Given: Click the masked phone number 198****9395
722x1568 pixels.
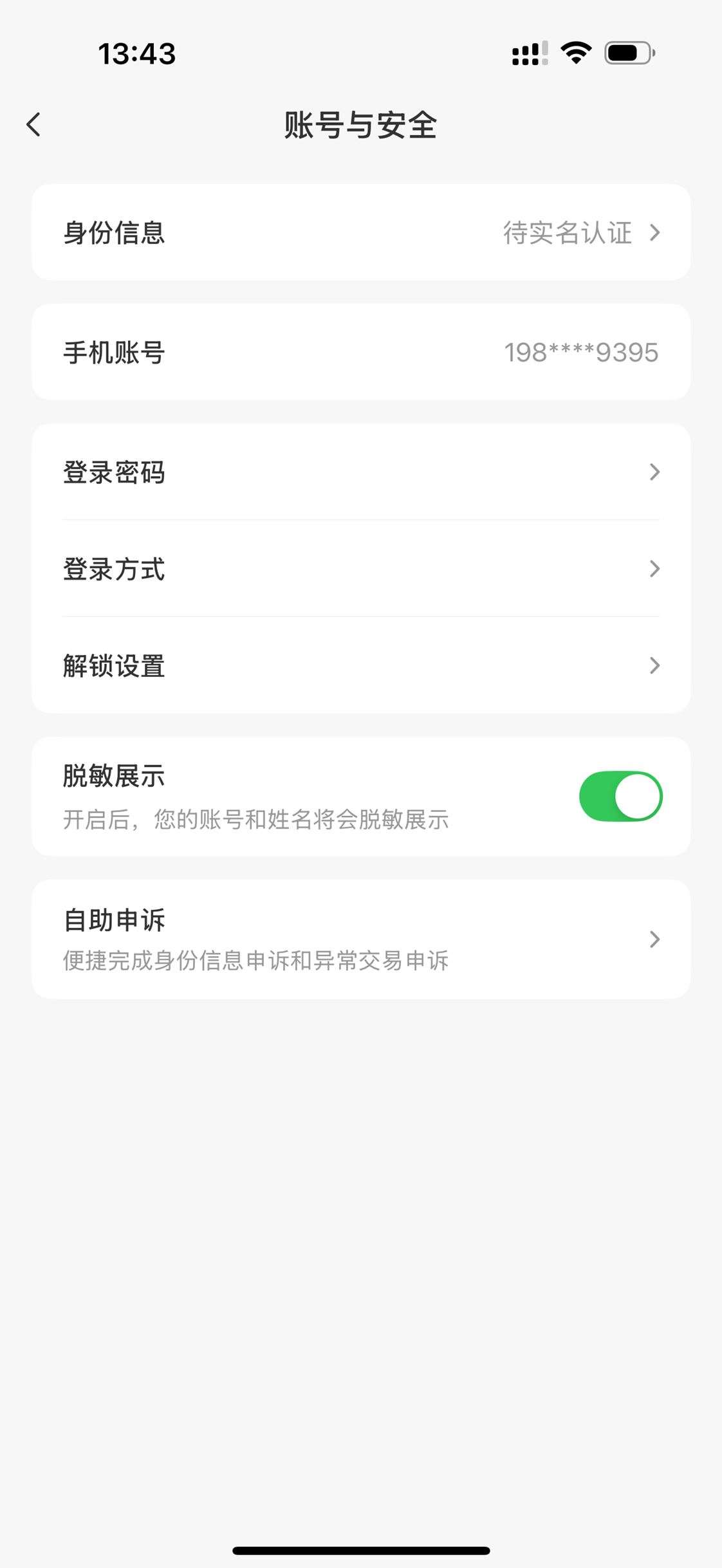Looking at the screenshot, I should coord(580,352).
